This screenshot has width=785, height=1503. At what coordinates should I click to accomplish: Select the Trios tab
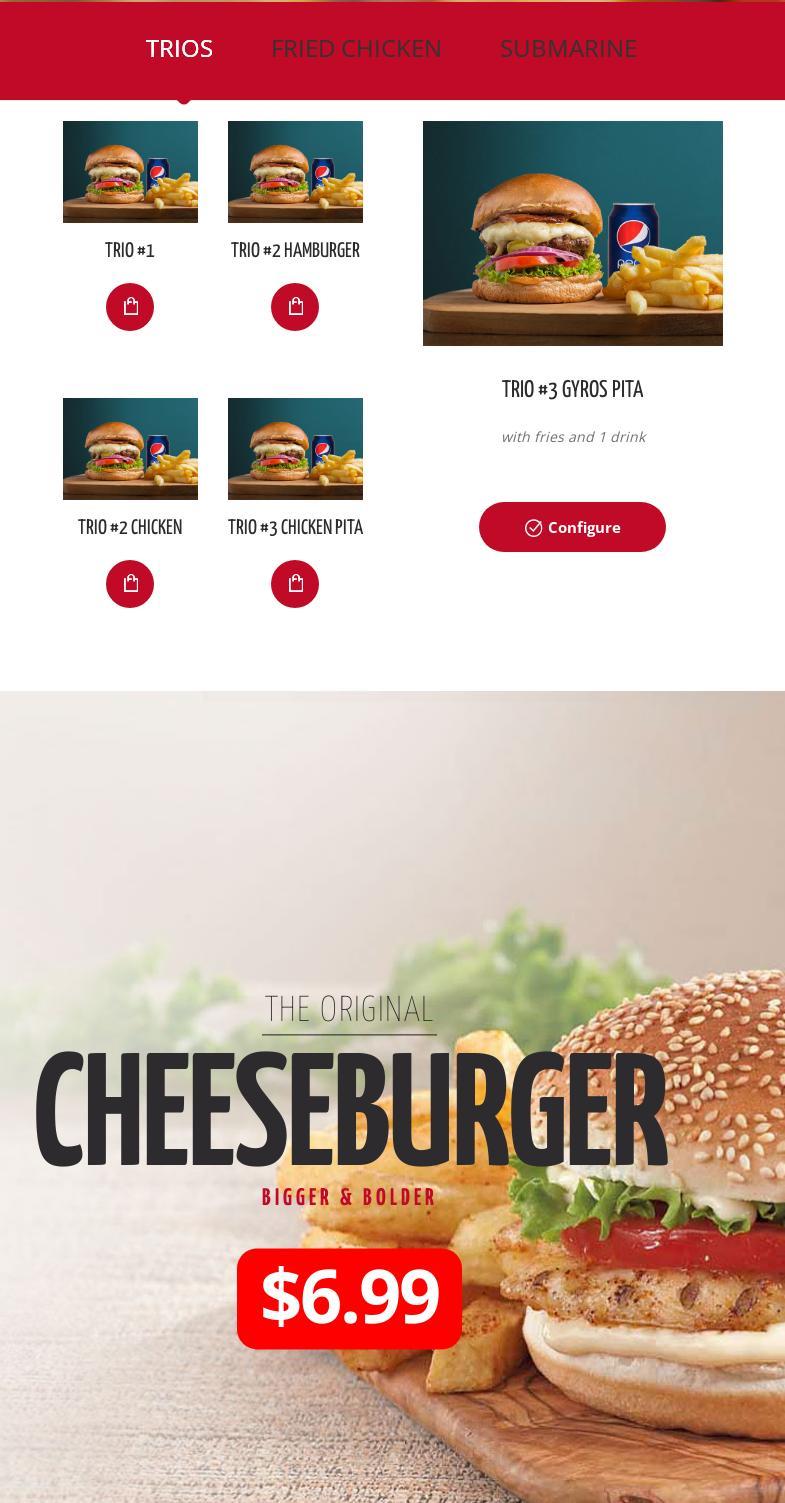click(179, 48)
